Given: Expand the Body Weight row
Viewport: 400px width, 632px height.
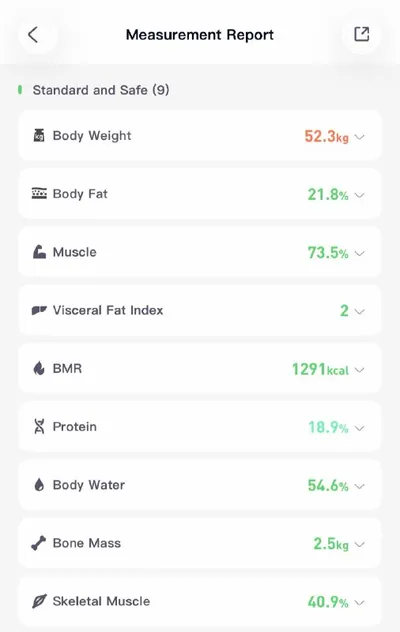Looking at the screenshot, I should coord(200,136).
